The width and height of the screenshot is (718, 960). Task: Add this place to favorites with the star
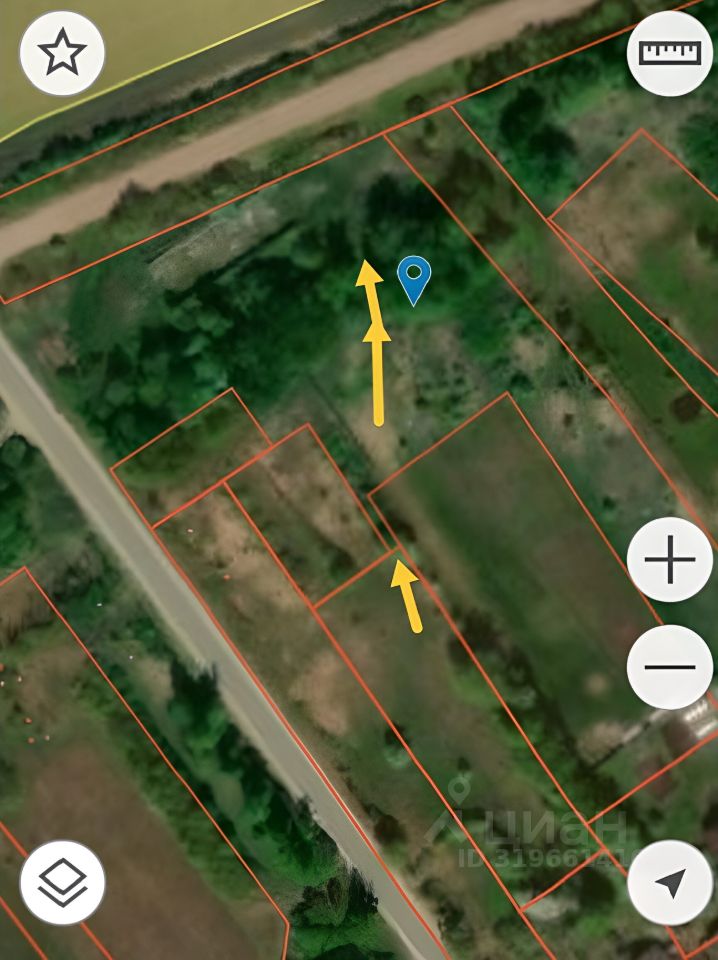(62, 53)
